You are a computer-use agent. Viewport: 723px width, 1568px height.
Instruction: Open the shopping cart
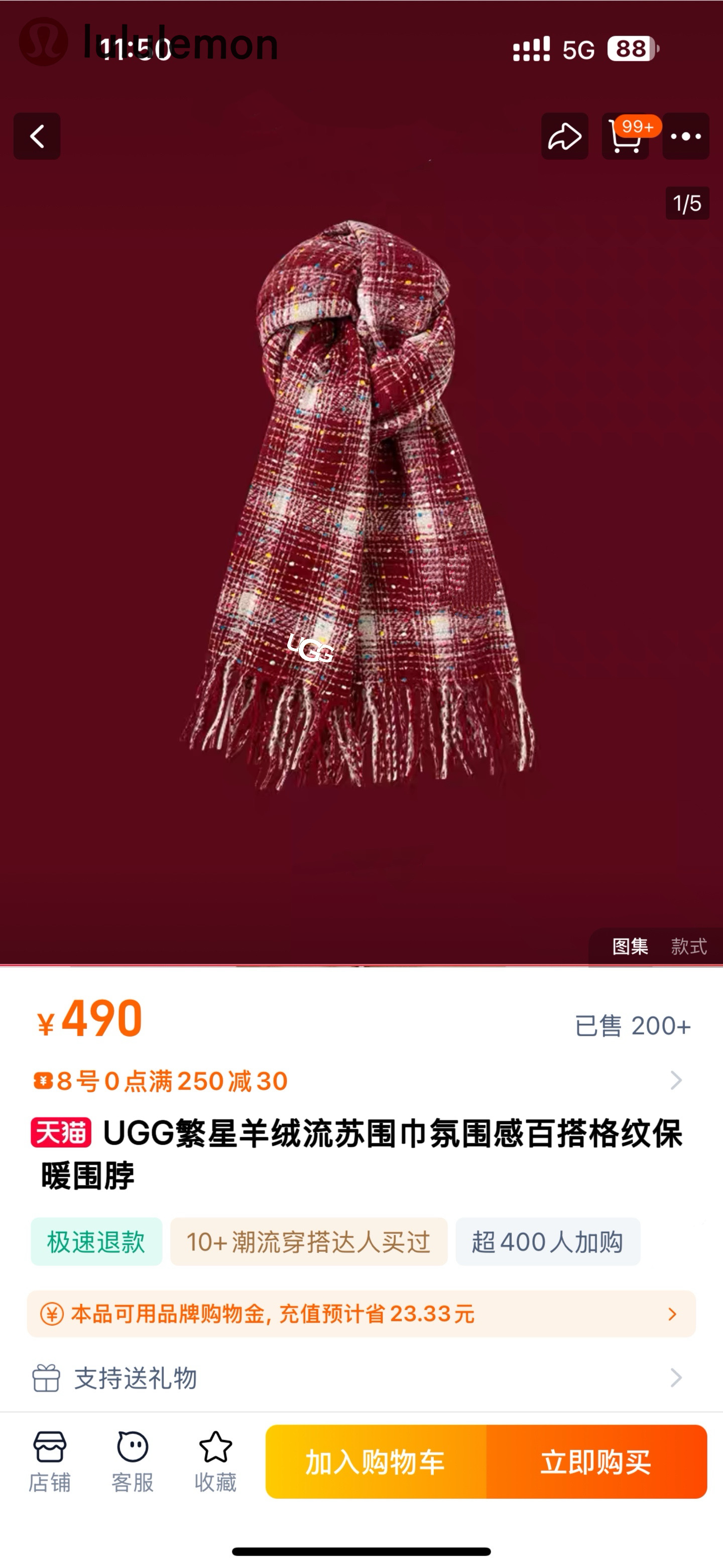click(626, 138)
